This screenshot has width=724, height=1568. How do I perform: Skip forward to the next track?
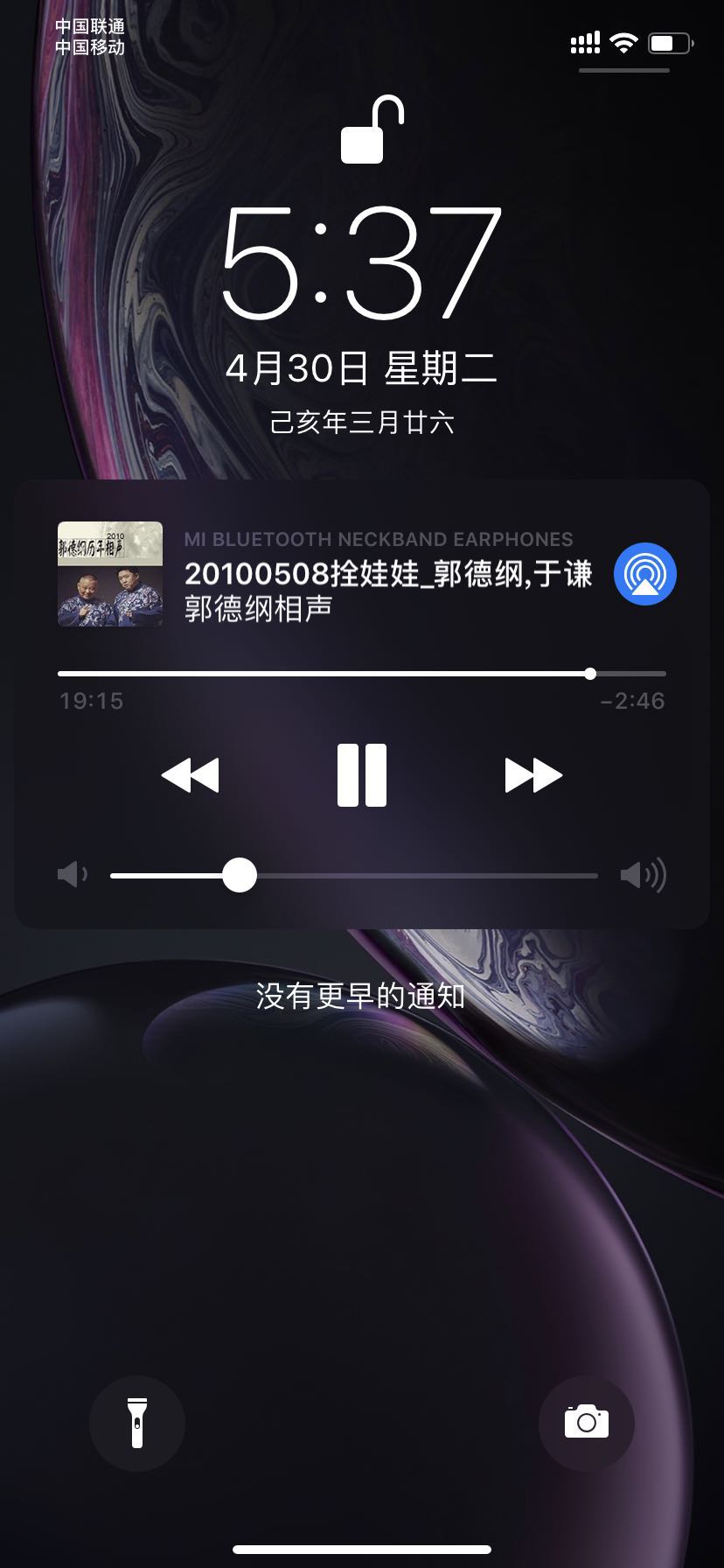pyautogui.click(x=533, y=775)
